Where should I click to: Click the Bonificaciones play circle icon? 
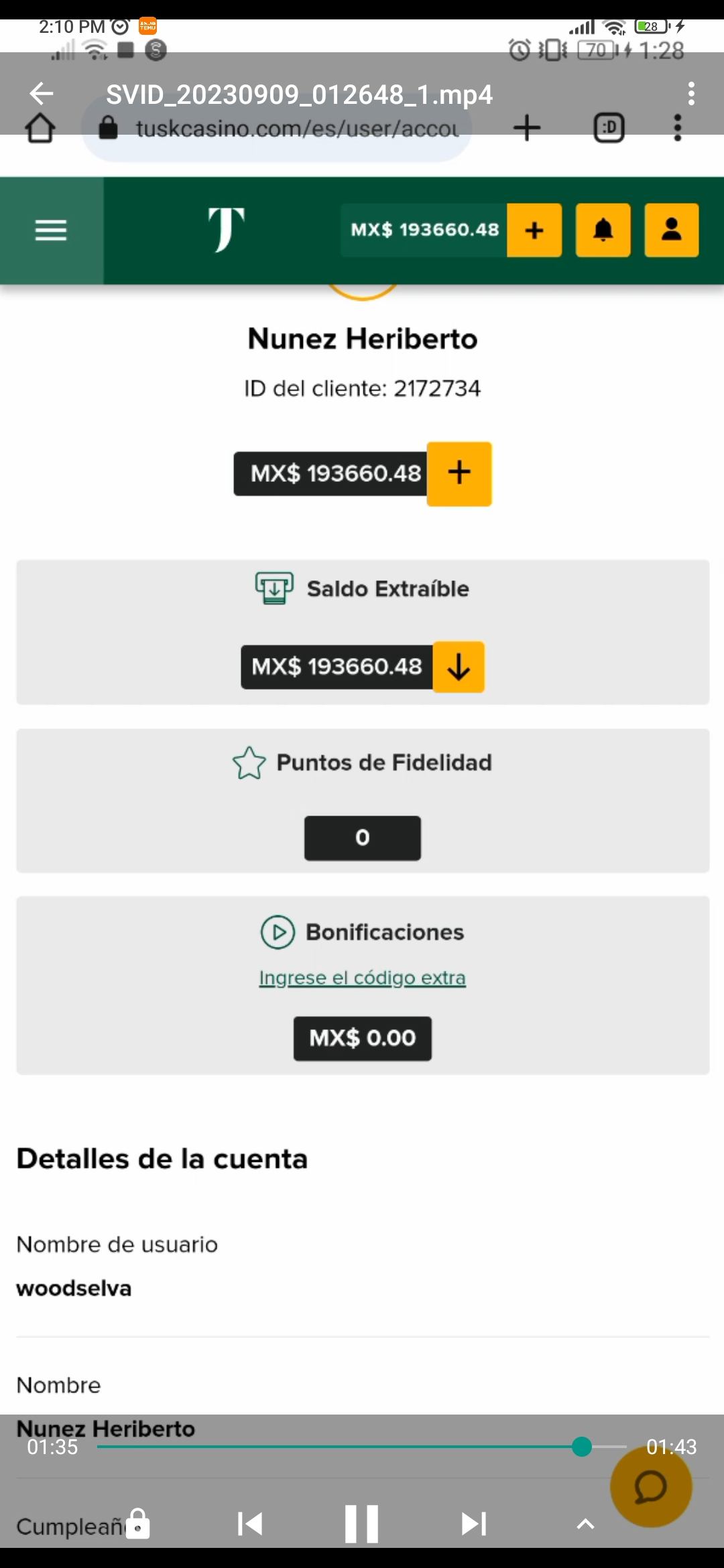(279, 931)
